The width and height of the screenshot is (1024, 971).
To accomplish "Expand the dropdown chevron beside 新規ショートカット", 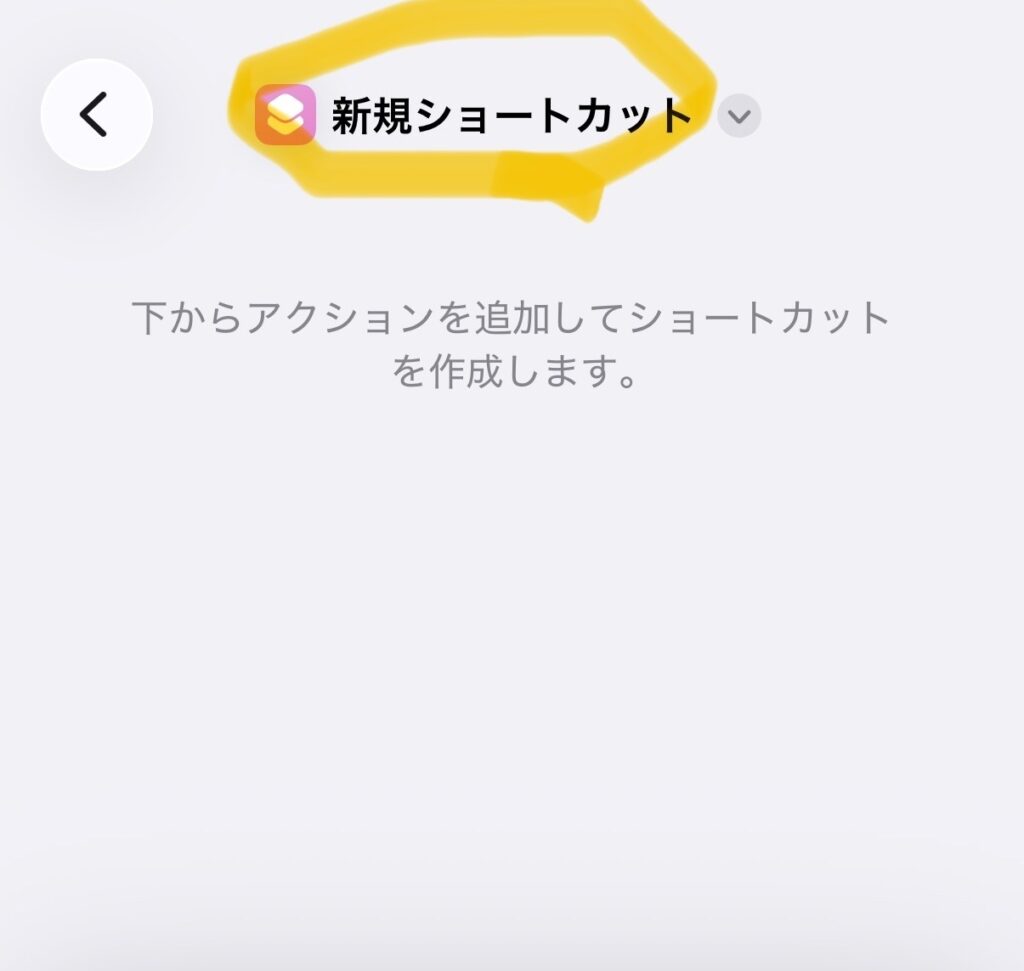I will coord(739,116).
